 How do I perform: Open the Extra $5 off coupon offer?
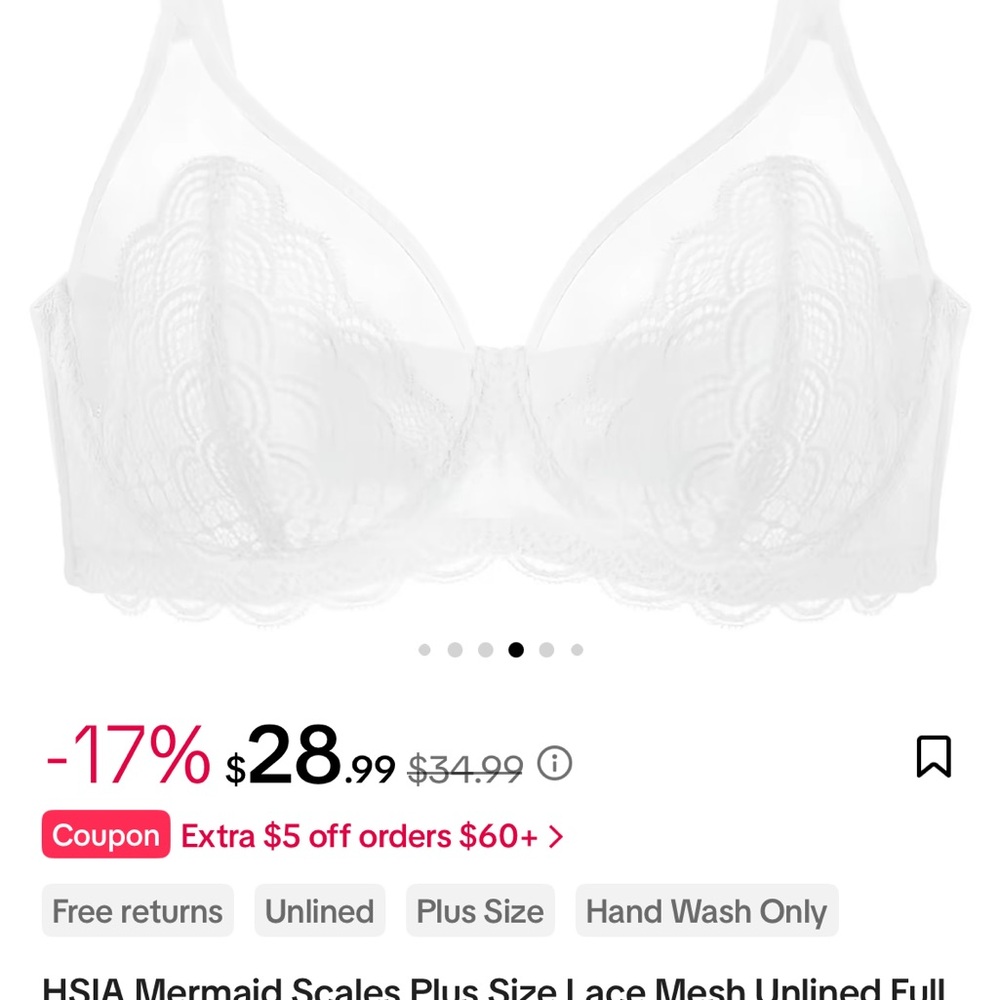point(372,836)
